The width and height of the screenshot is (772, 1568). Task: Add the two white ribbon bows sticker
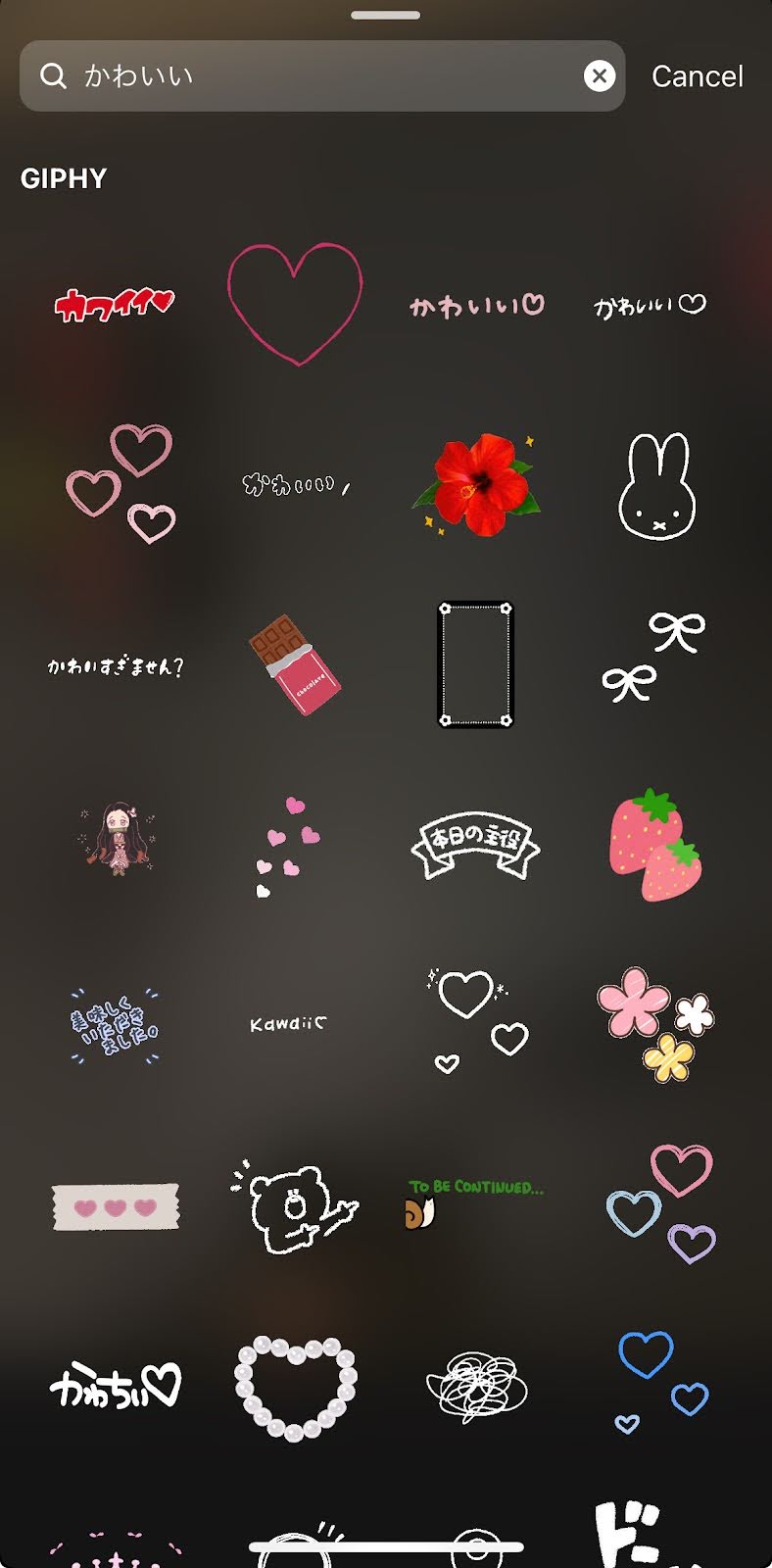652,657
